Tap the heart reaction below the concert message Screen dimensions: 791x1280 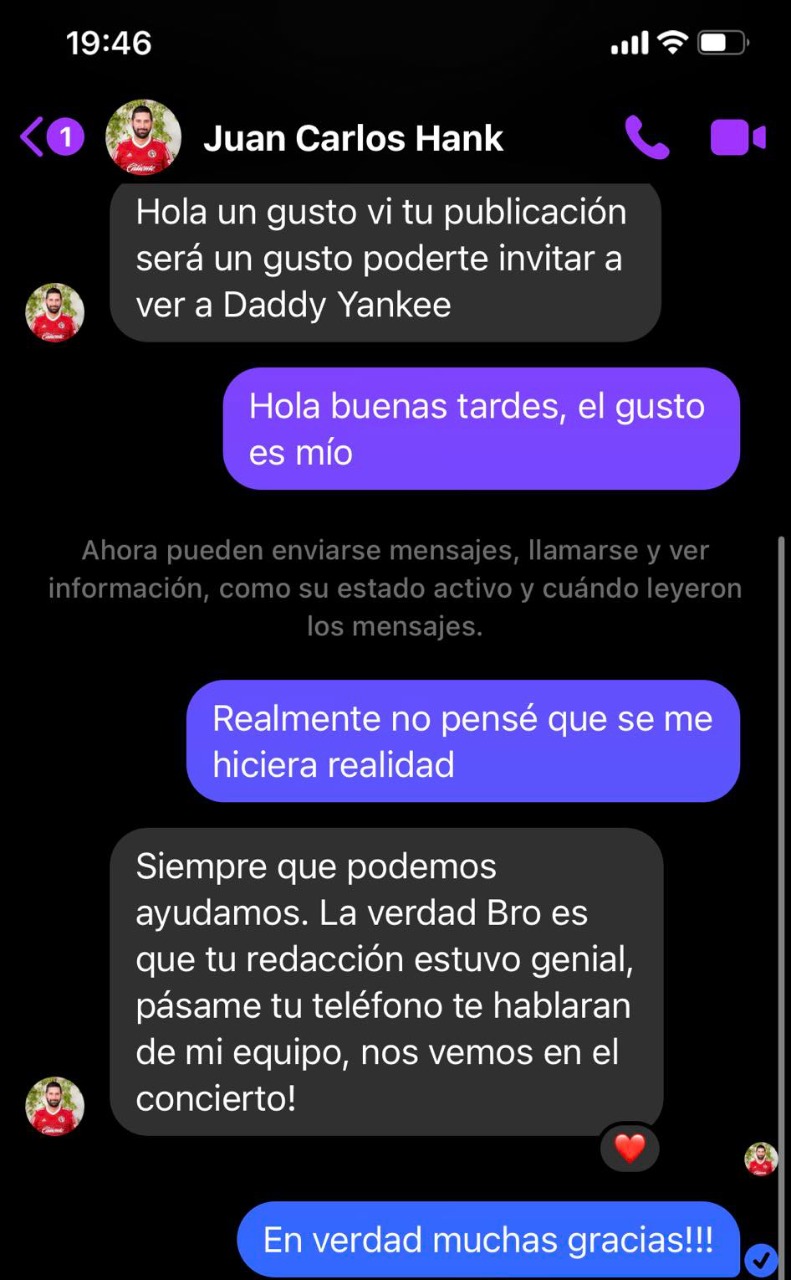[x=629, y=1148]
